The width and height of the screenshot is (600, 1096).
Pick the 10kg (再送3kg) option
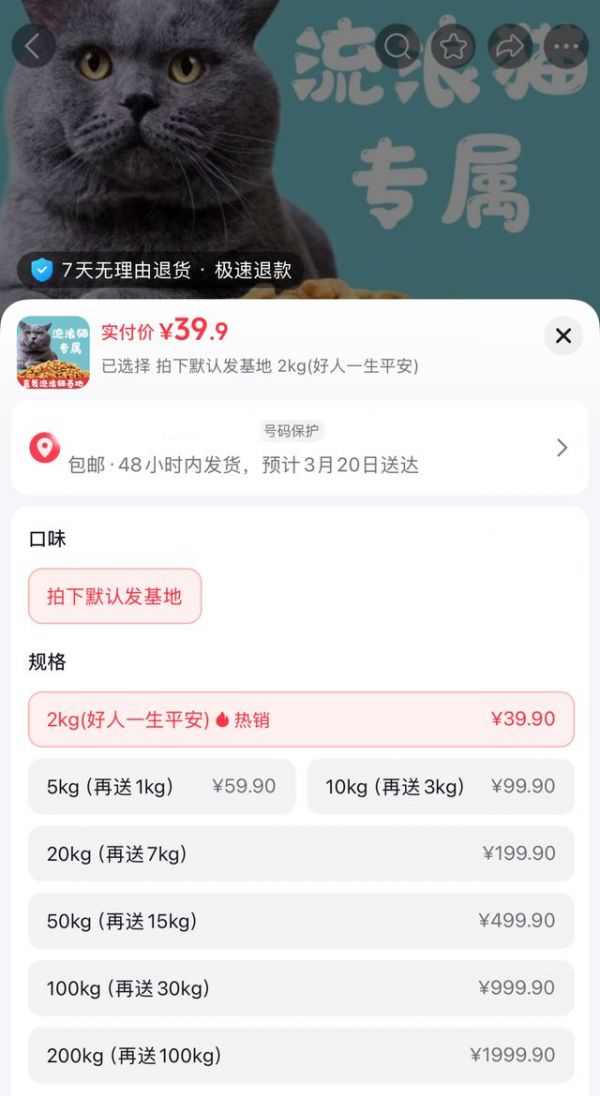[x=440, y=786]
